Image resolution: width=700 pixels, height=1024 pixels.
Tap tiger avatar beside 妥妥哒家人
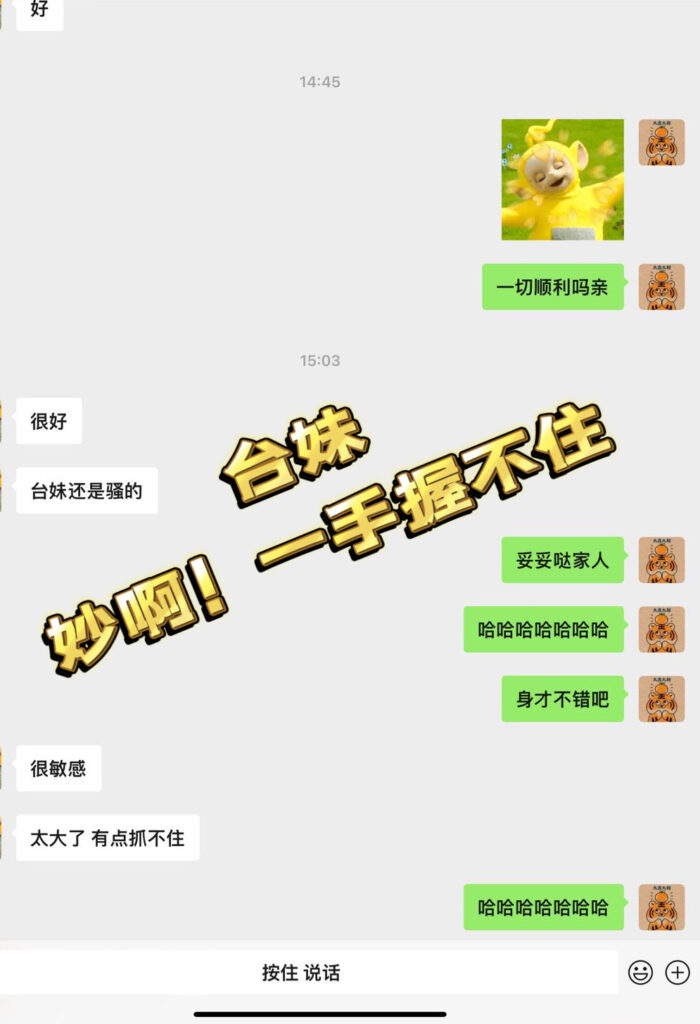(x=661, y=560)
